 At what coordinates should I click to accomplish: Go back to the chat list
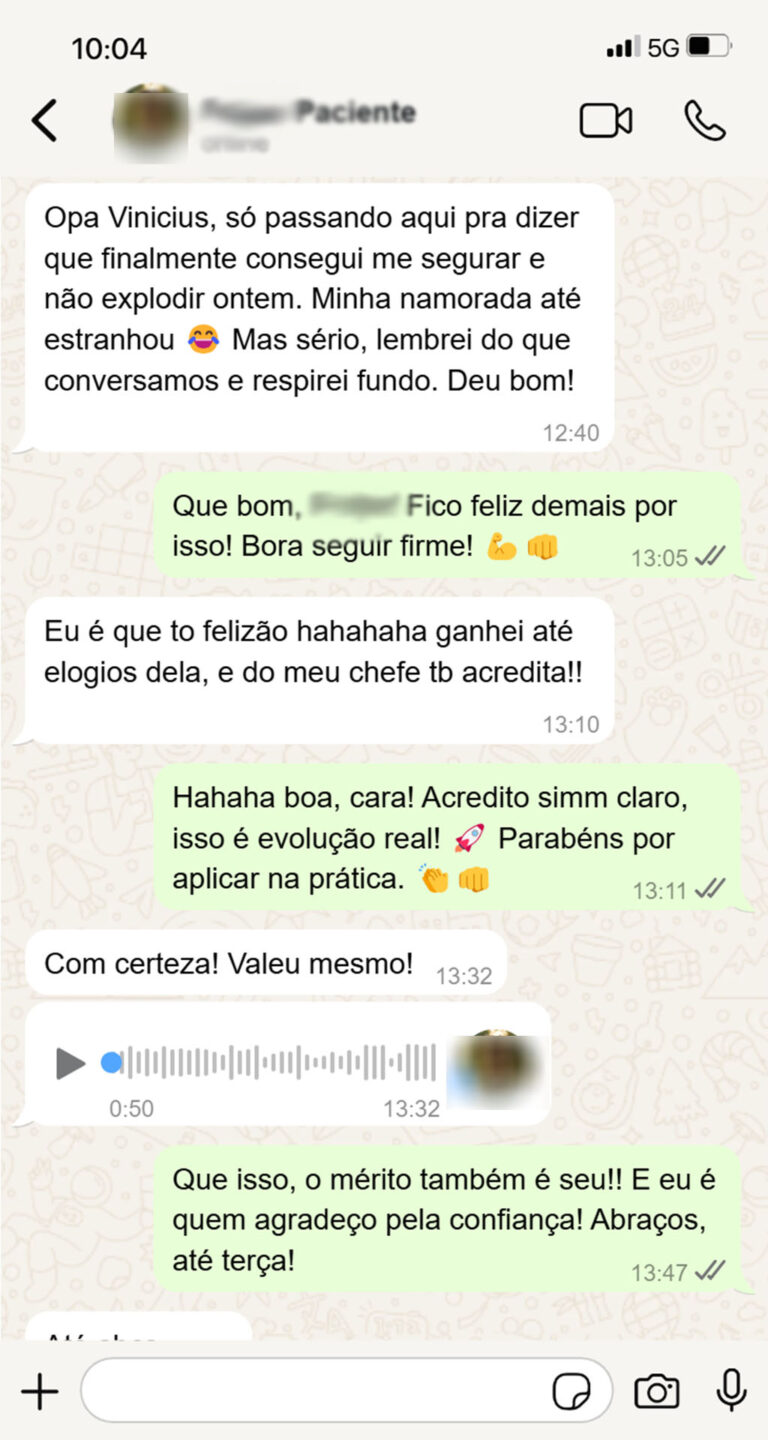click(44, 121)
